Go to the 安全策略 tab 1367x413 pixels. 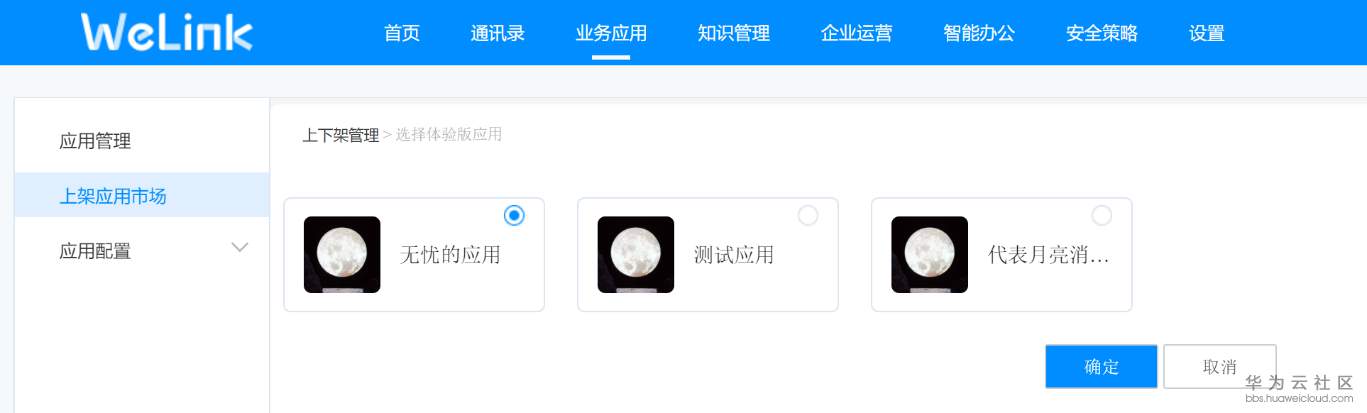click(x=1102, y=33)
